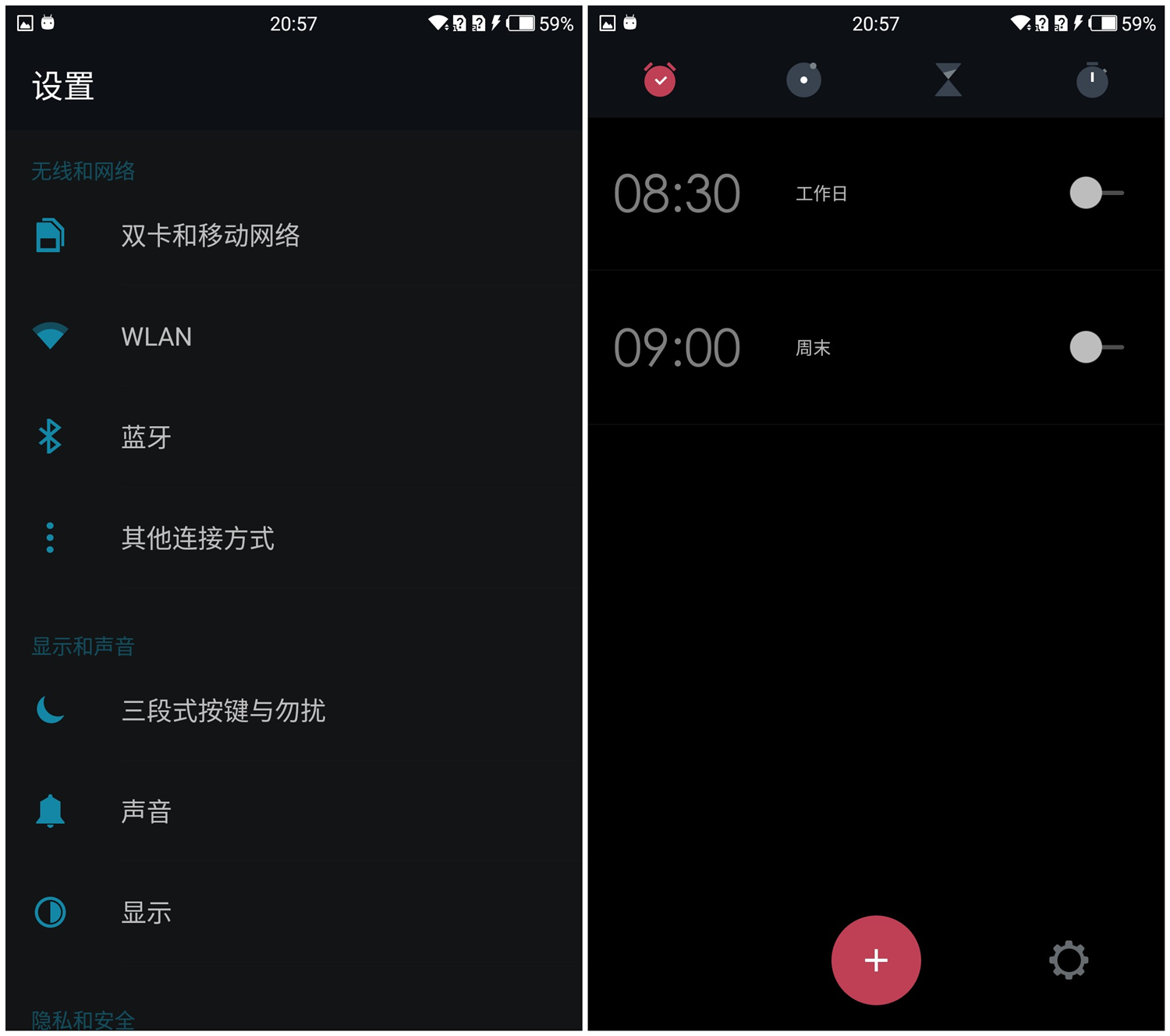
Task: Switch to the alarm clock tab
Action: pos(660,80)
